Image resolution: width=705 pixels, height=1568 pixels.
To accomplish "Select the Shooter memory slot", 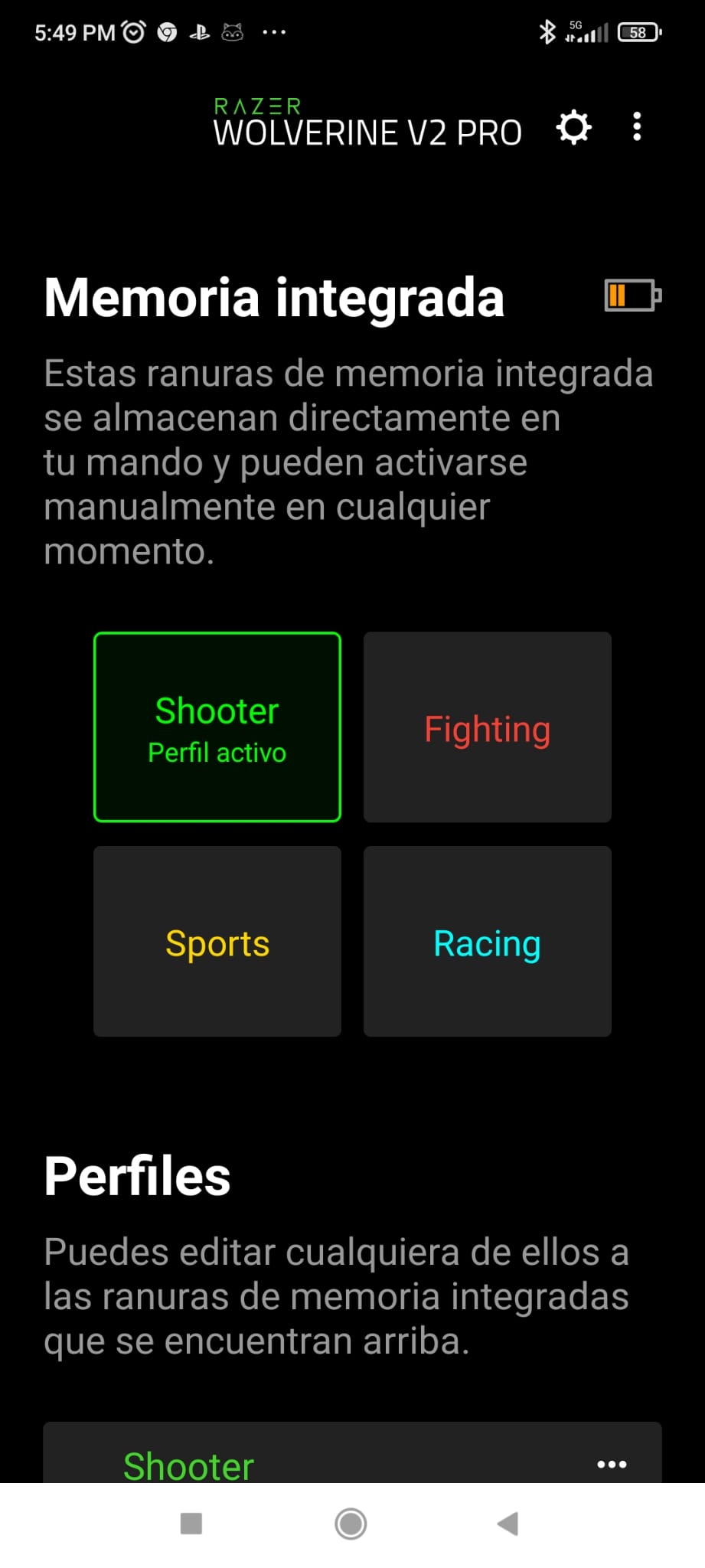I will pos(217,727).
